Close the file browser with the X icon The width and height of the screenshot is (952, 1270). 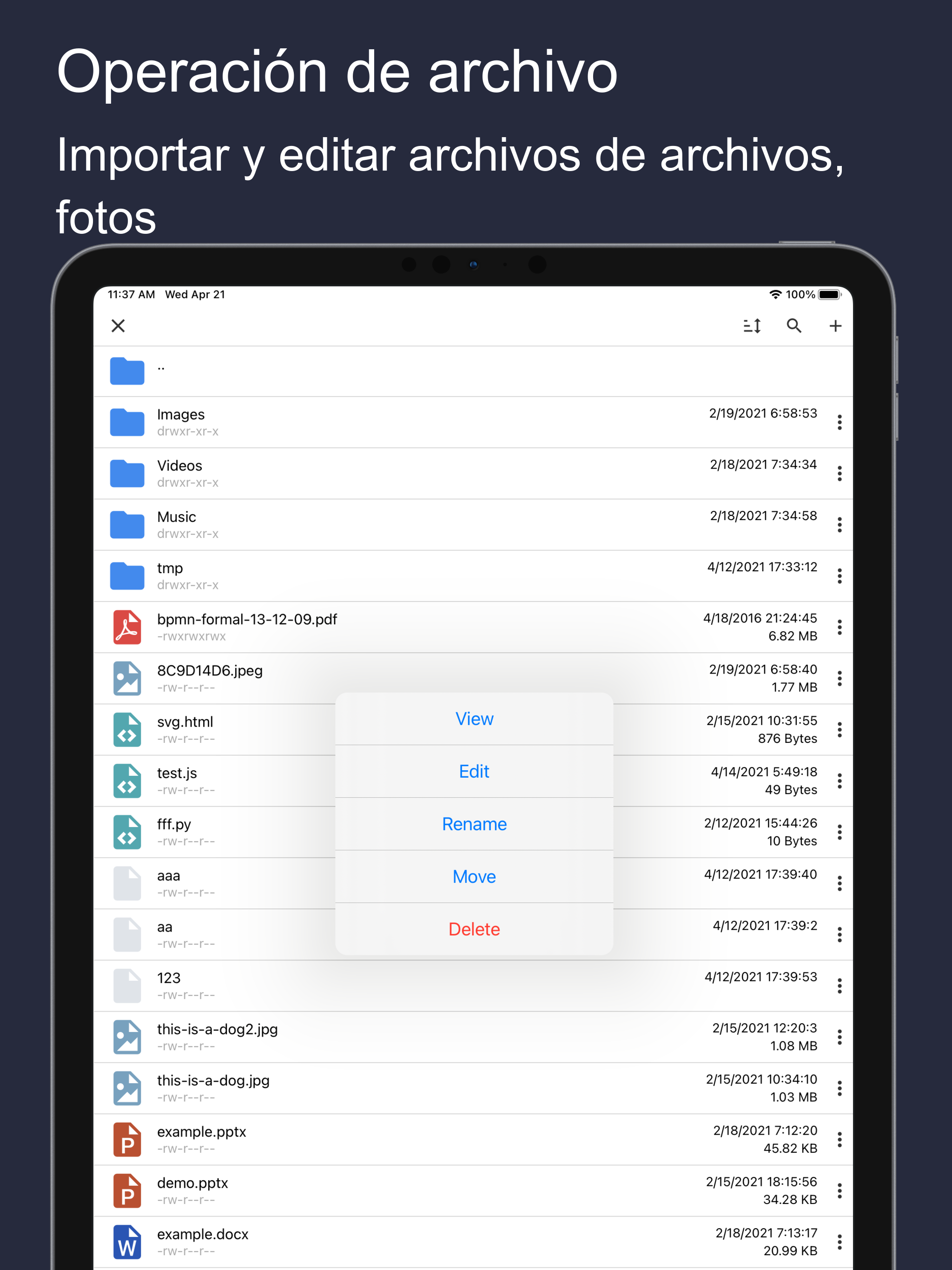point(118,325)
